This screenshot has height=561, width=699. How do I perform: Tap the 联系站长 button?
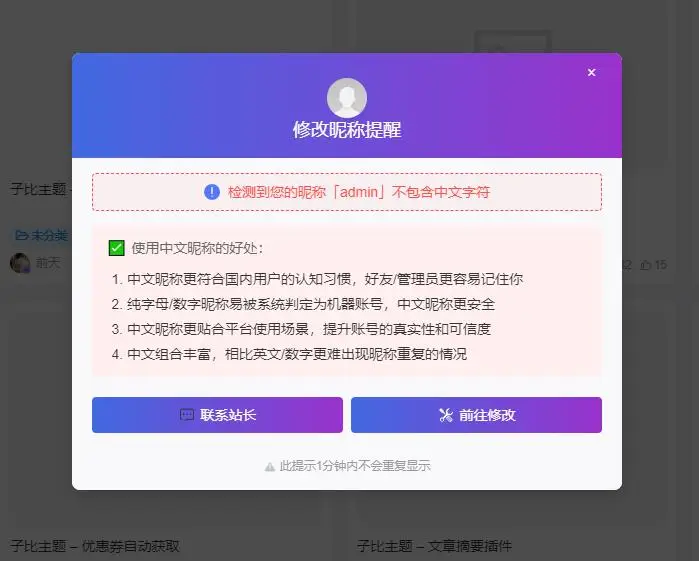tap(217, 415)
